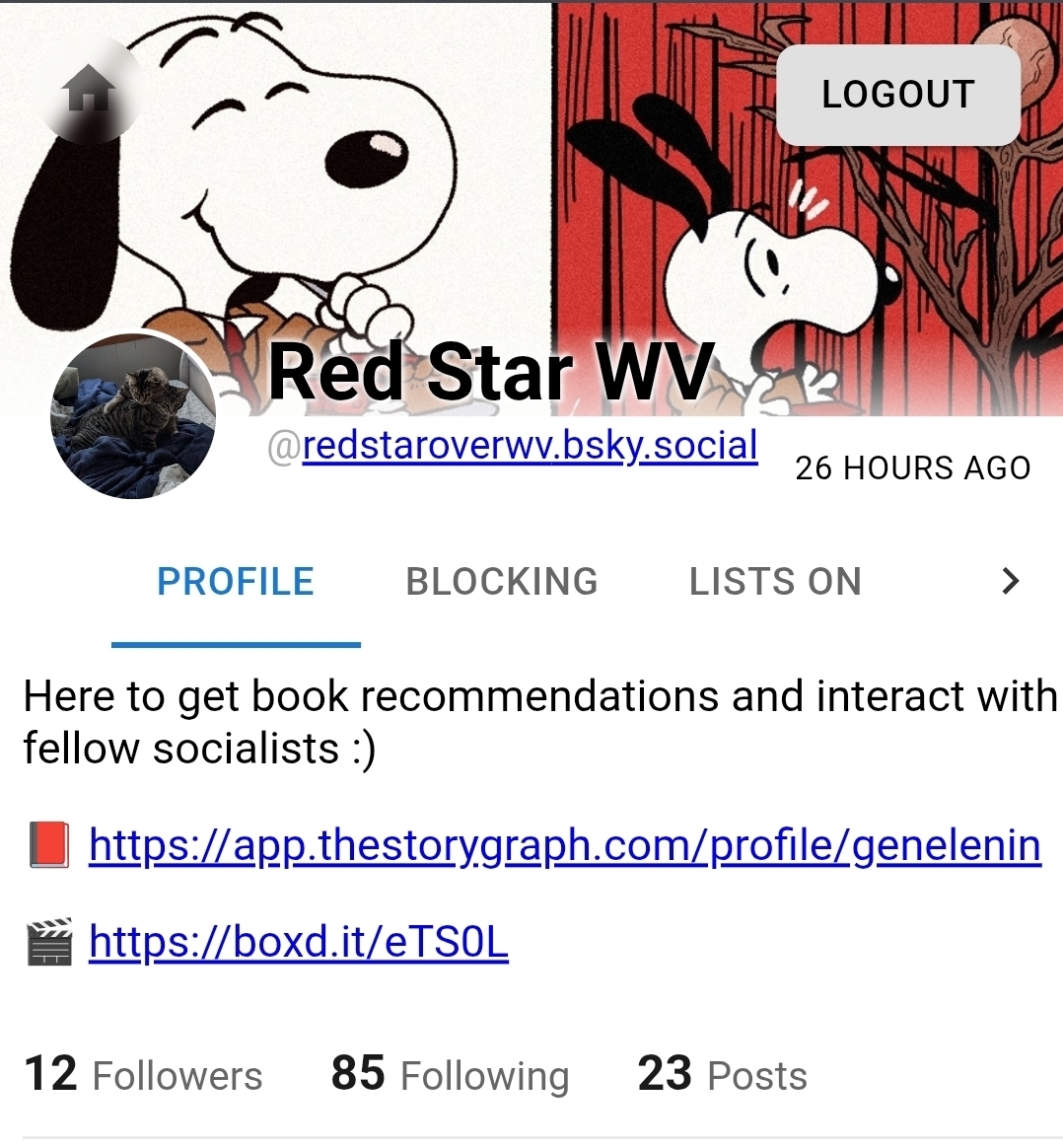Image resolution: width=1063 pixels, height=1148 pixels.
Task: Open the redstaroverwv.bsky.social handle link
Action: [x=530, y=446]
